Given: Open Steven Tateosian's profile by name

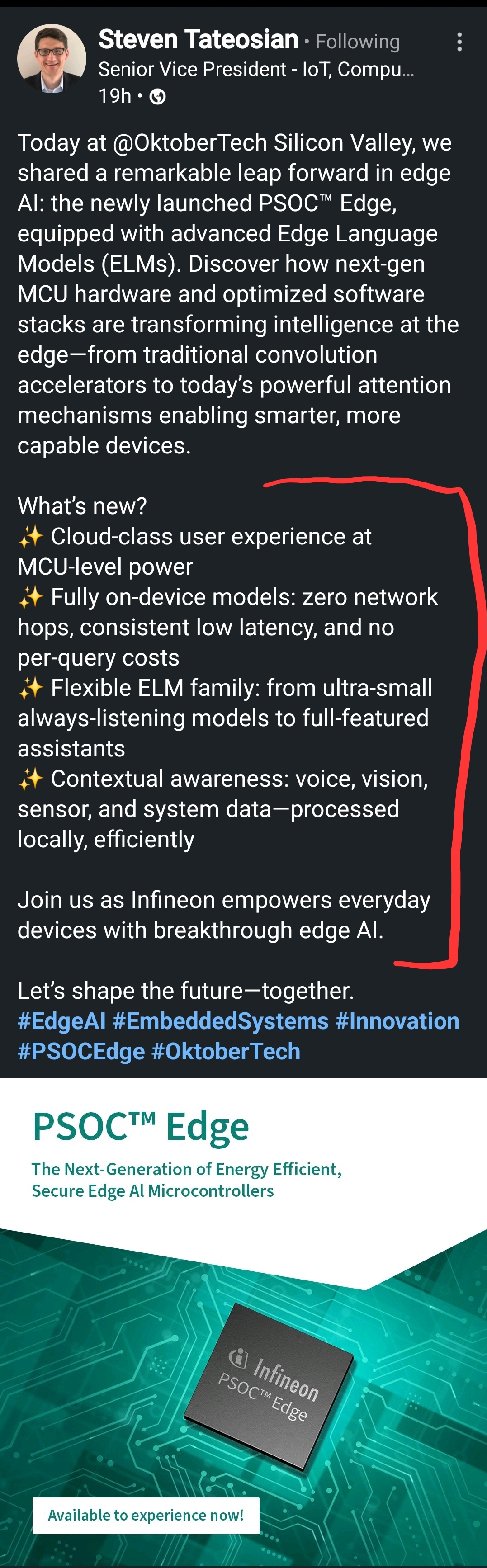Looking at the screenshot, I should tap(199, 40).
